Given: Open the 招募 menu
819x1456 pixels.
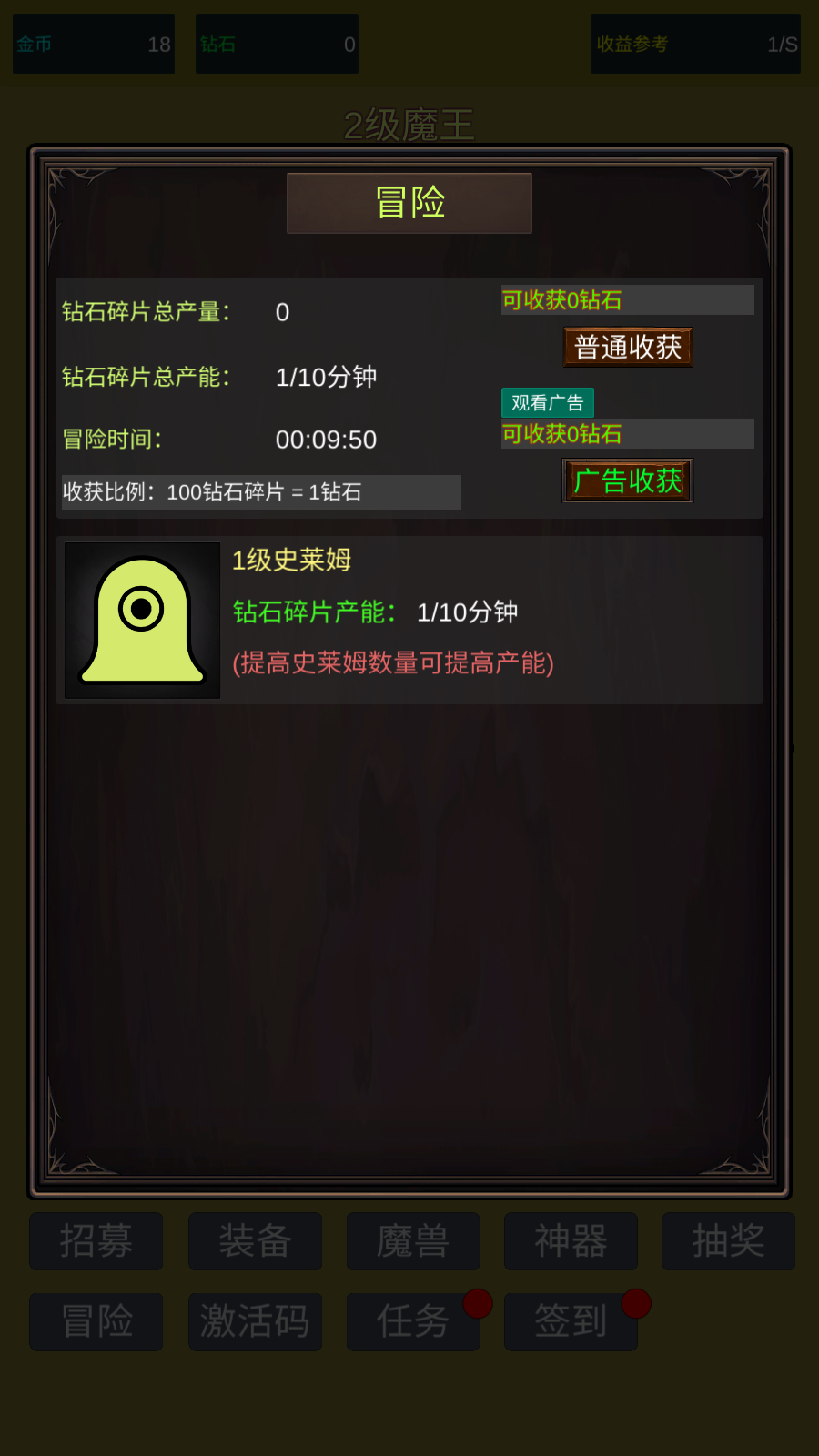Looking at the screenshot, I should click(x=96, y=1240).
